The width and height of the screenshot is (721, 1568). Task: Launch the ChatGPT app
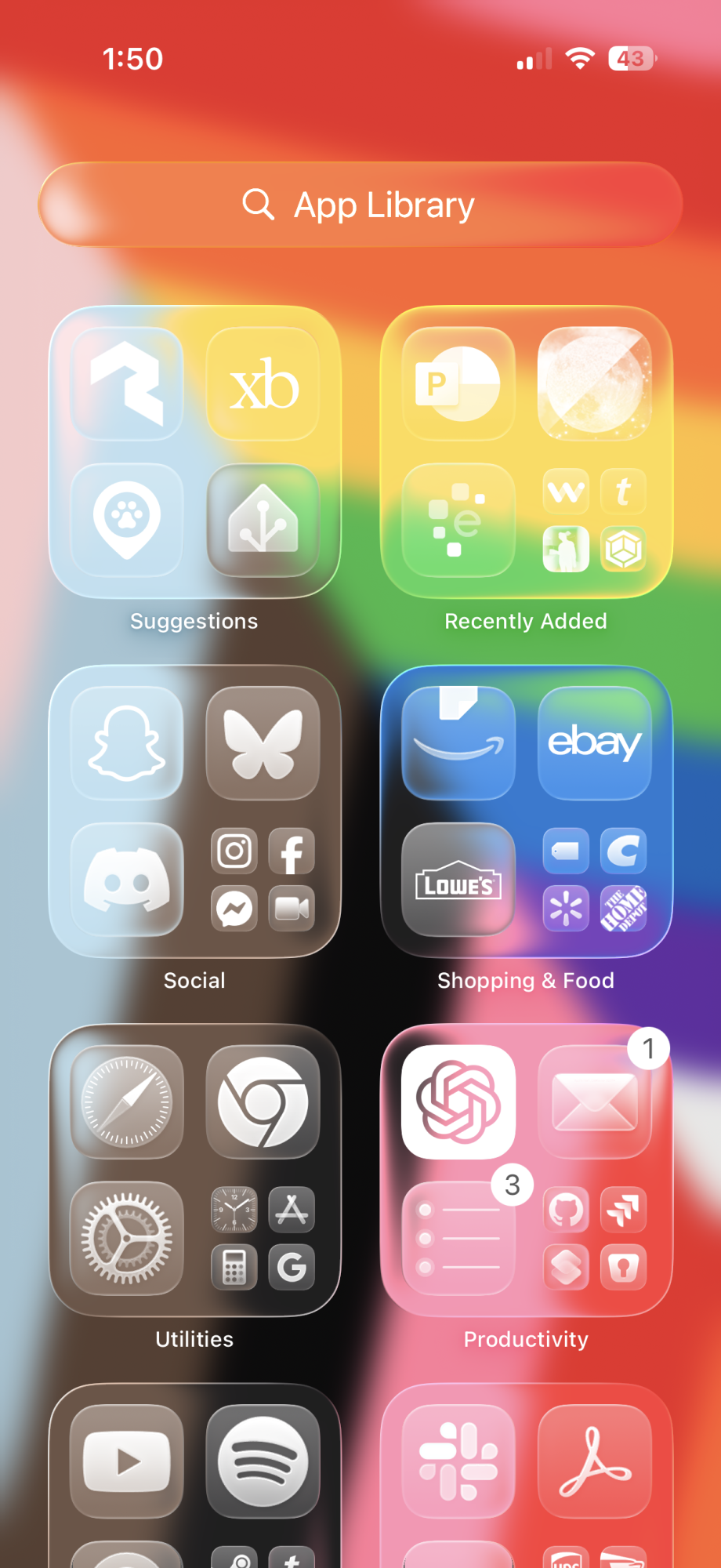pyautogui.click(x=458, y=1102)
